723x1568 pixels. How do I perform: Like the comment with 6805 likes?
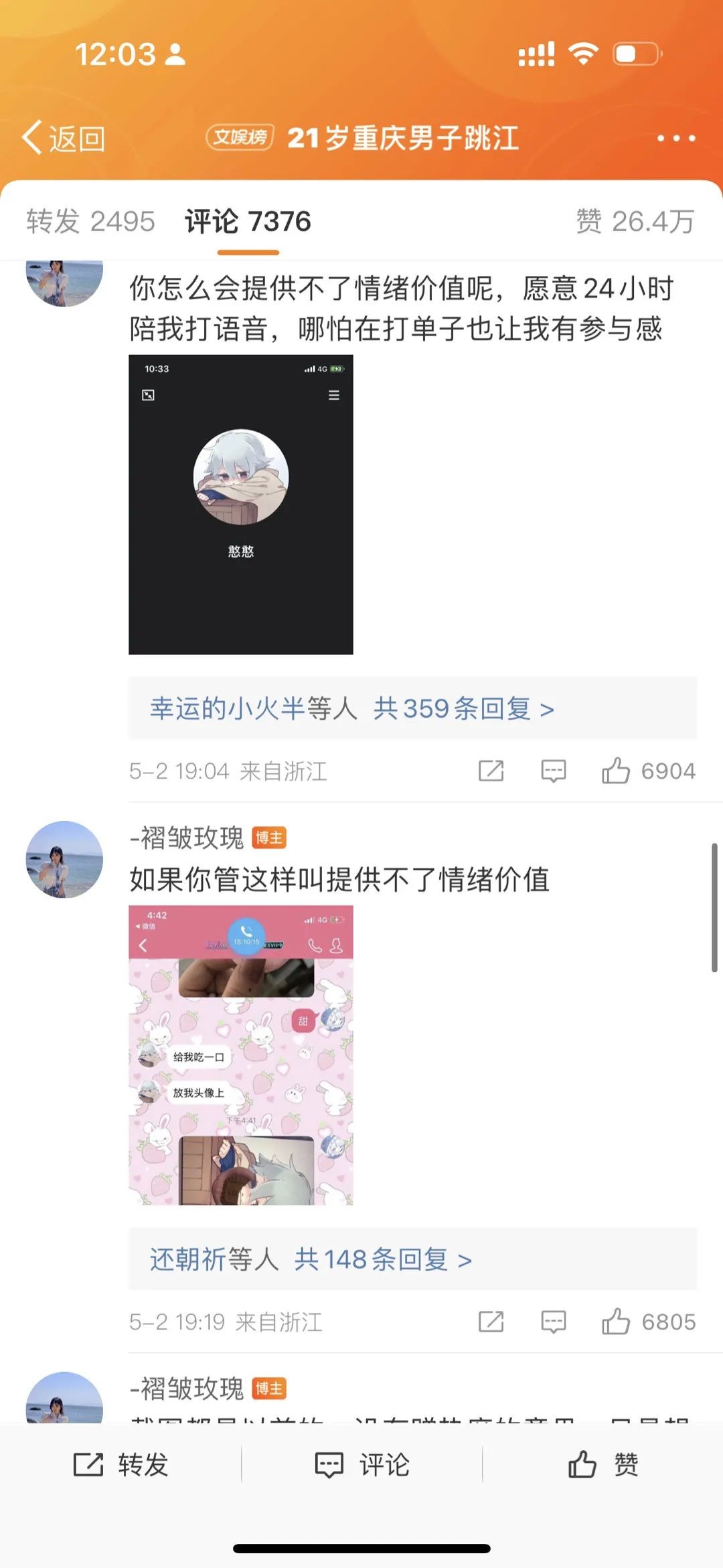pos(616,1322)
